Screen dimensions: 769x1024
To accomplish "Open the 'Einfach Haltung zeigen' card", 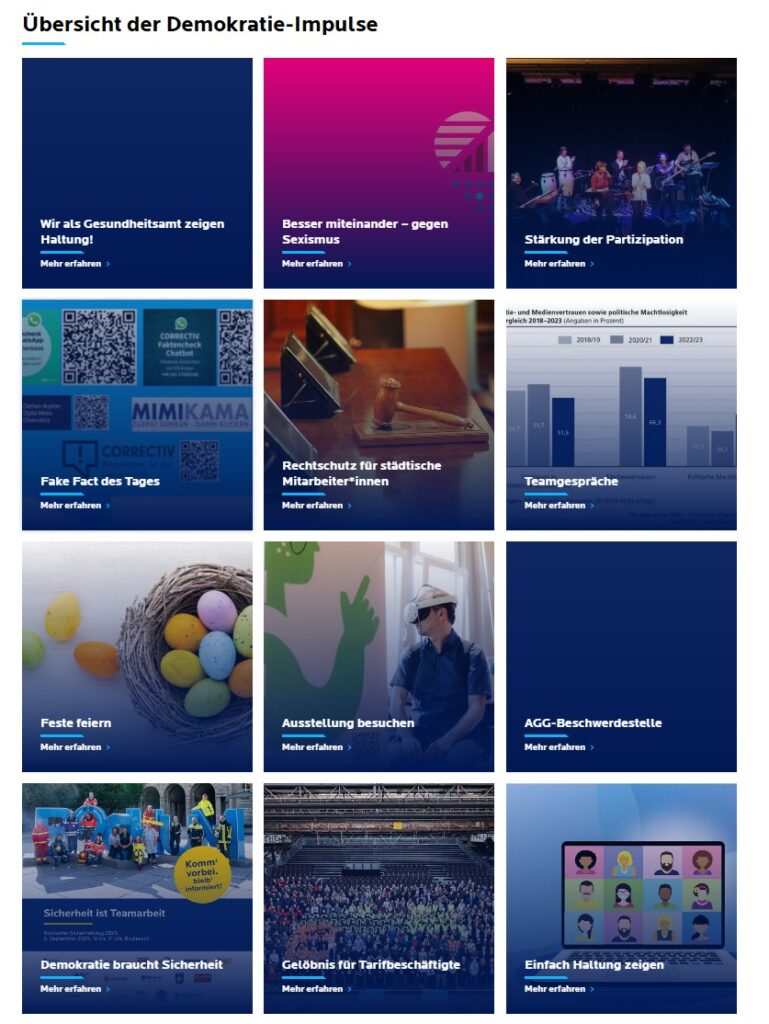I will [621, 898].
